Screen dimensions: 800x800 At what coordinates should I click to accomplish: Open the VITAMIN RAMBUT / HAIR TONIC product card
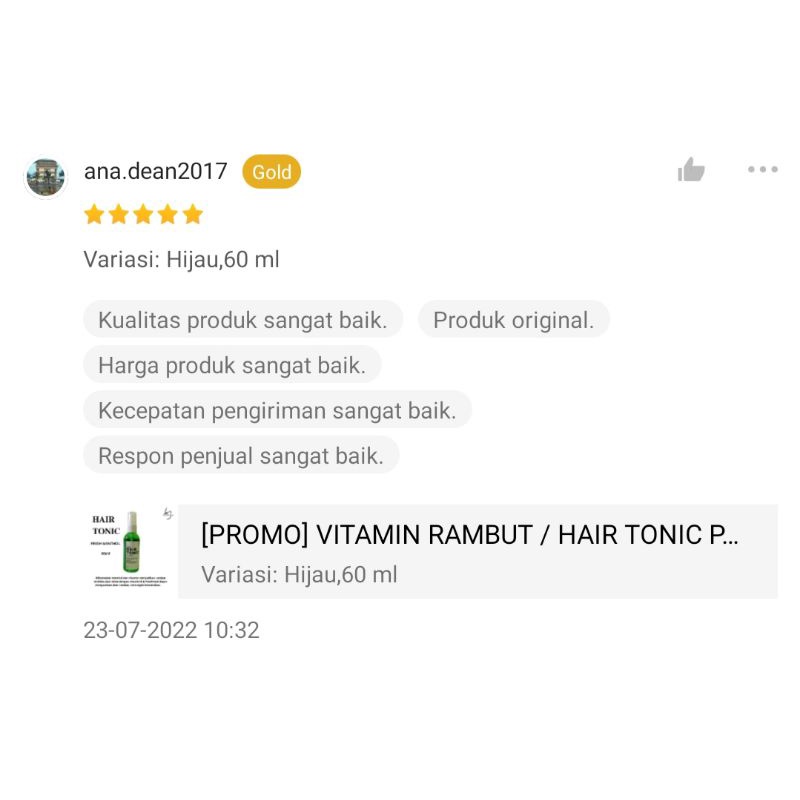coord(470,552)
